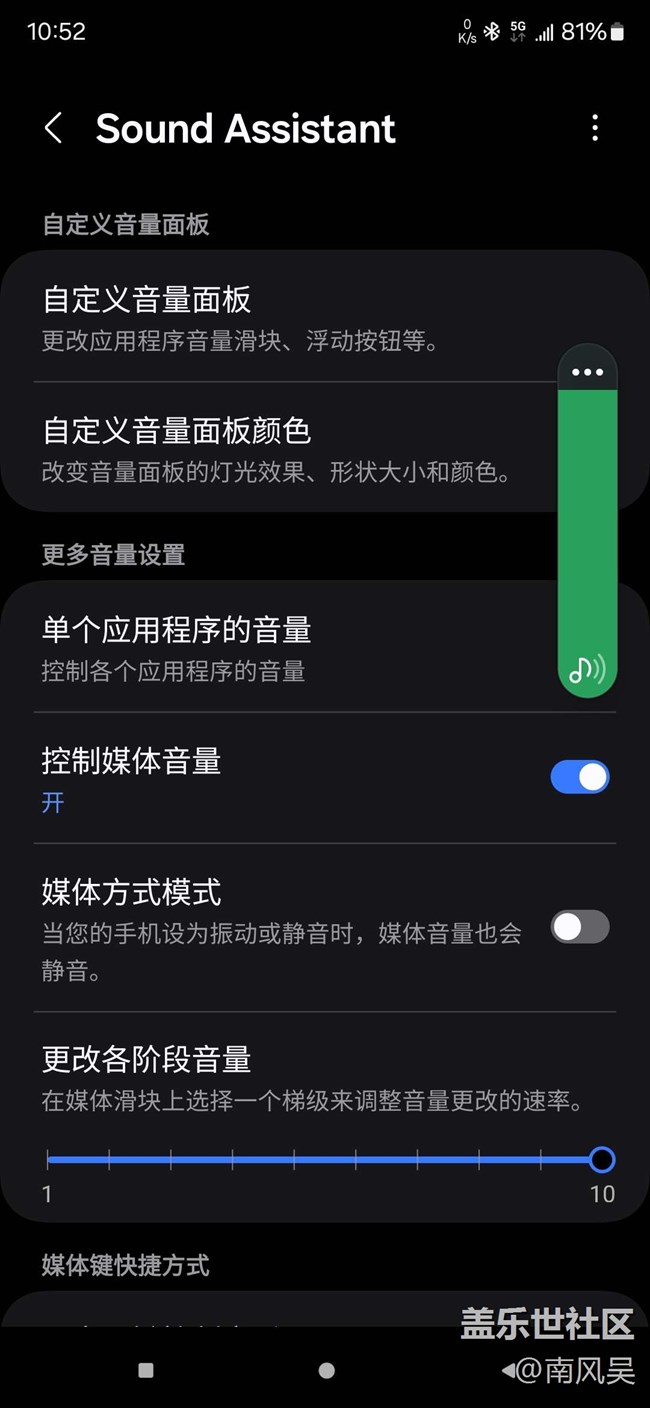This screenshot has height=1408, width=650.
Task: Open recent apps from the navigation bar
Action: [x=146, y=1371]
